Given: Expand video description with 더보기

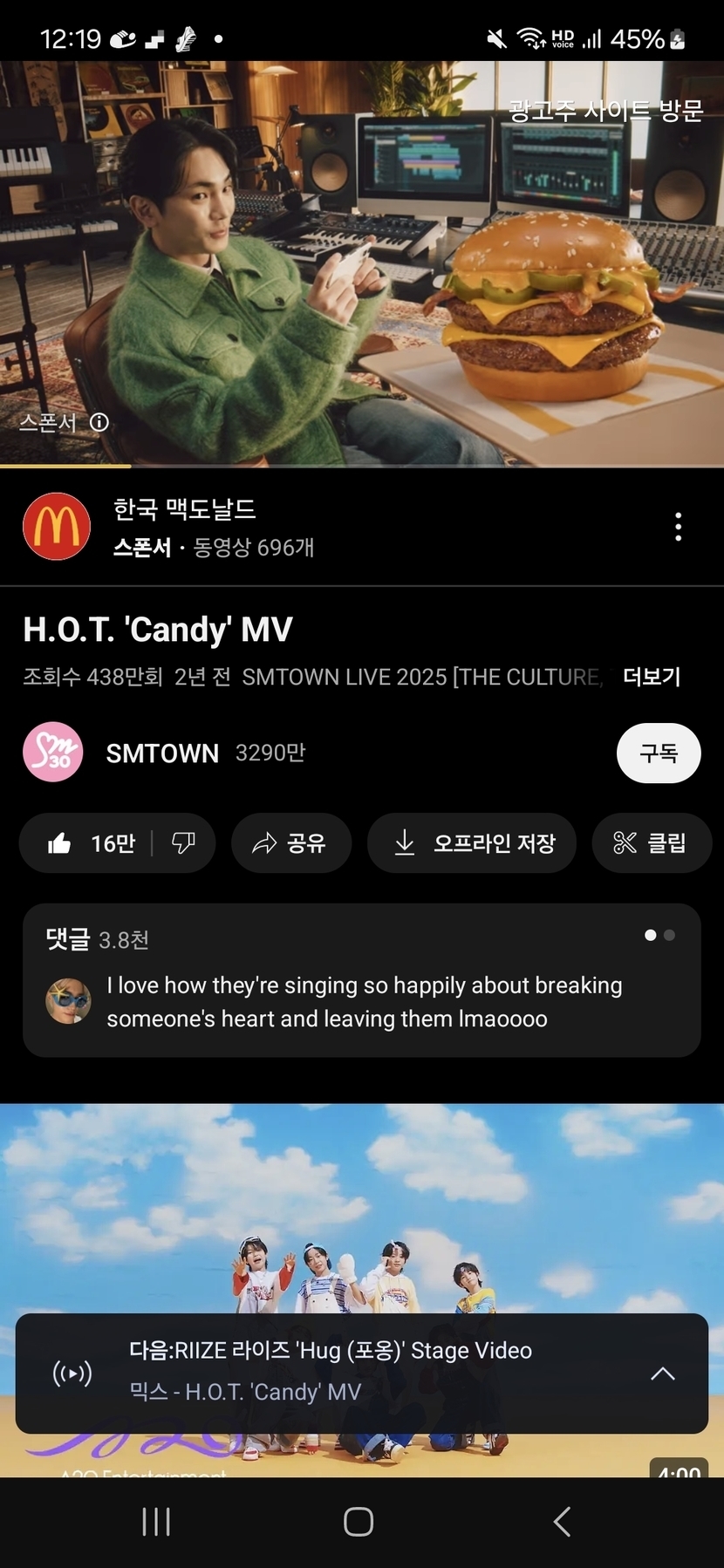Looking at the screenshot, I should click(x=651, y=677).
